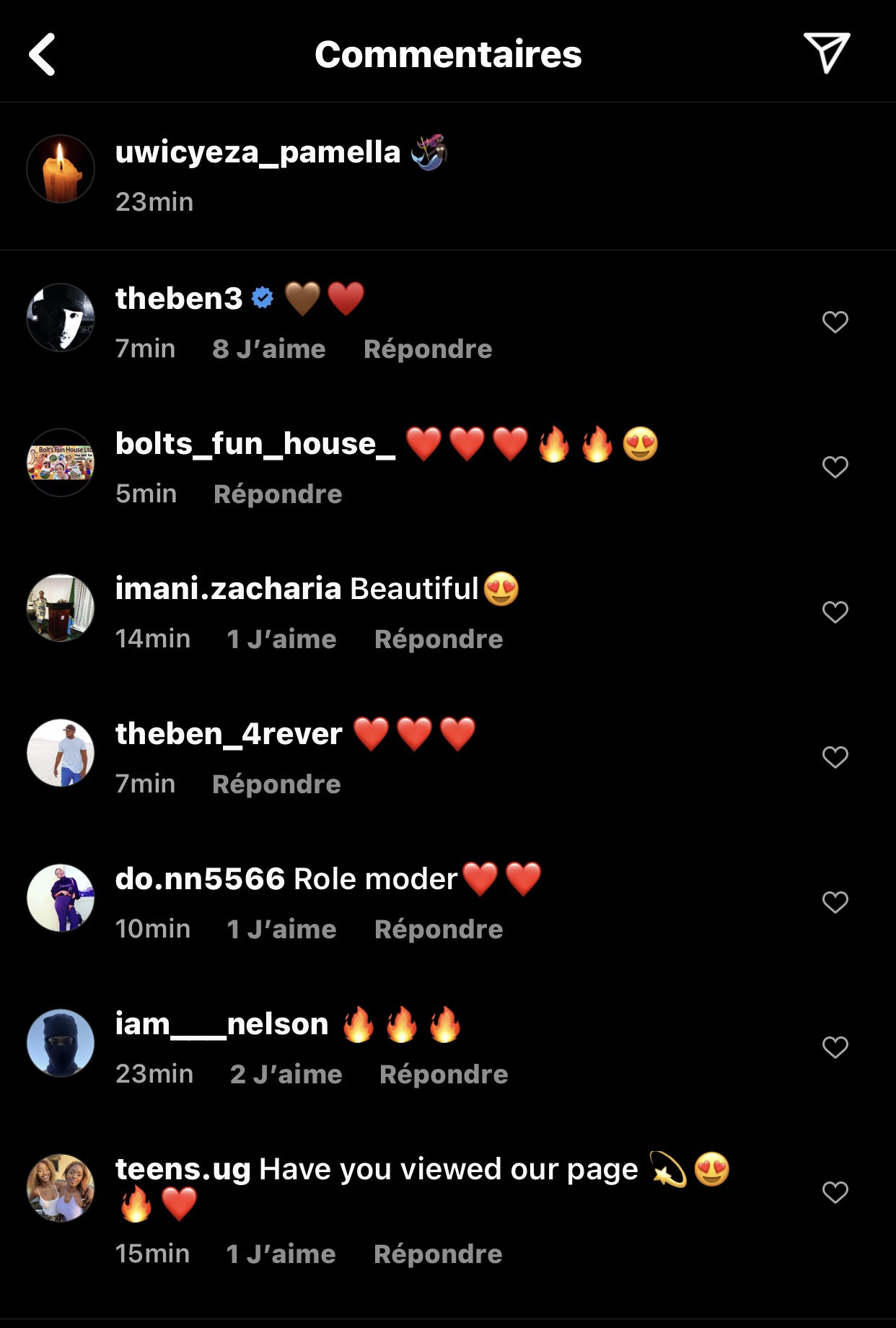Open theben3's profile by username
896x1328 pixels.
pos(179,298)
